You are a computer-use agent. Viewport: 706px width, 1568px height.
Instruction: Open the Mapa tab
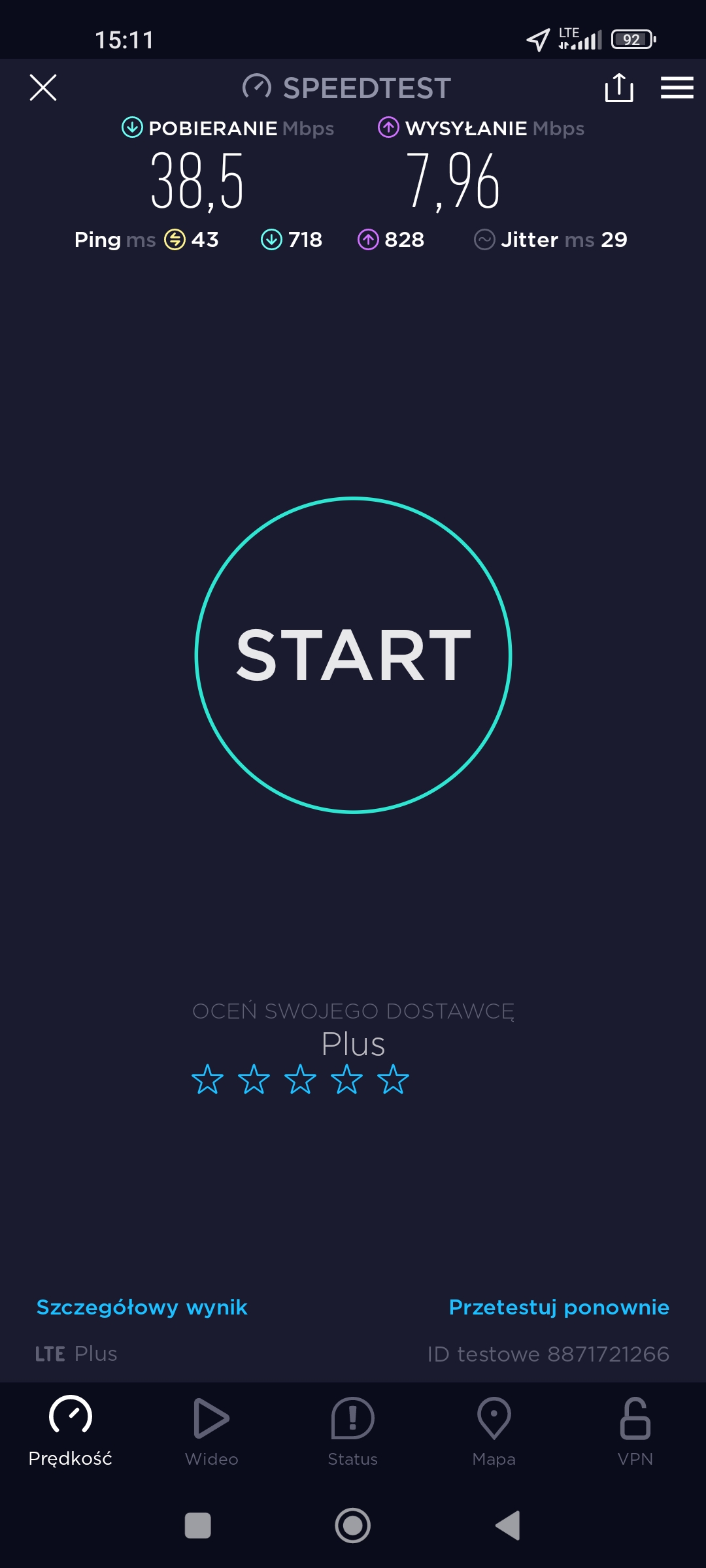pyautogui.click(x=494, y=1431)
